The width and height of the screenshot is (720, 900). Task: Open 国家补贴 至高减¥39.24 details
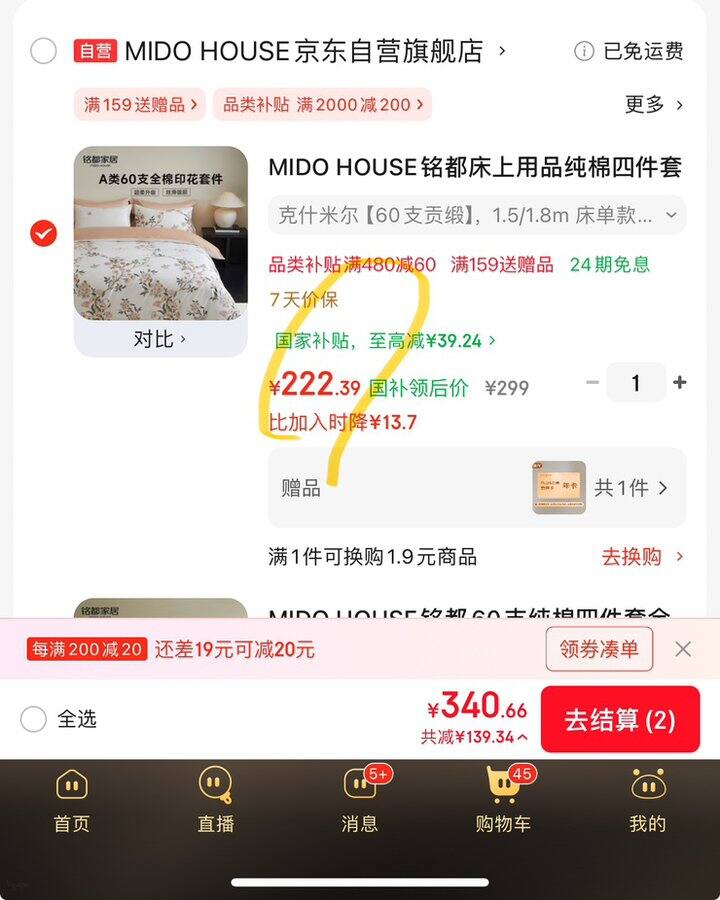385,341
